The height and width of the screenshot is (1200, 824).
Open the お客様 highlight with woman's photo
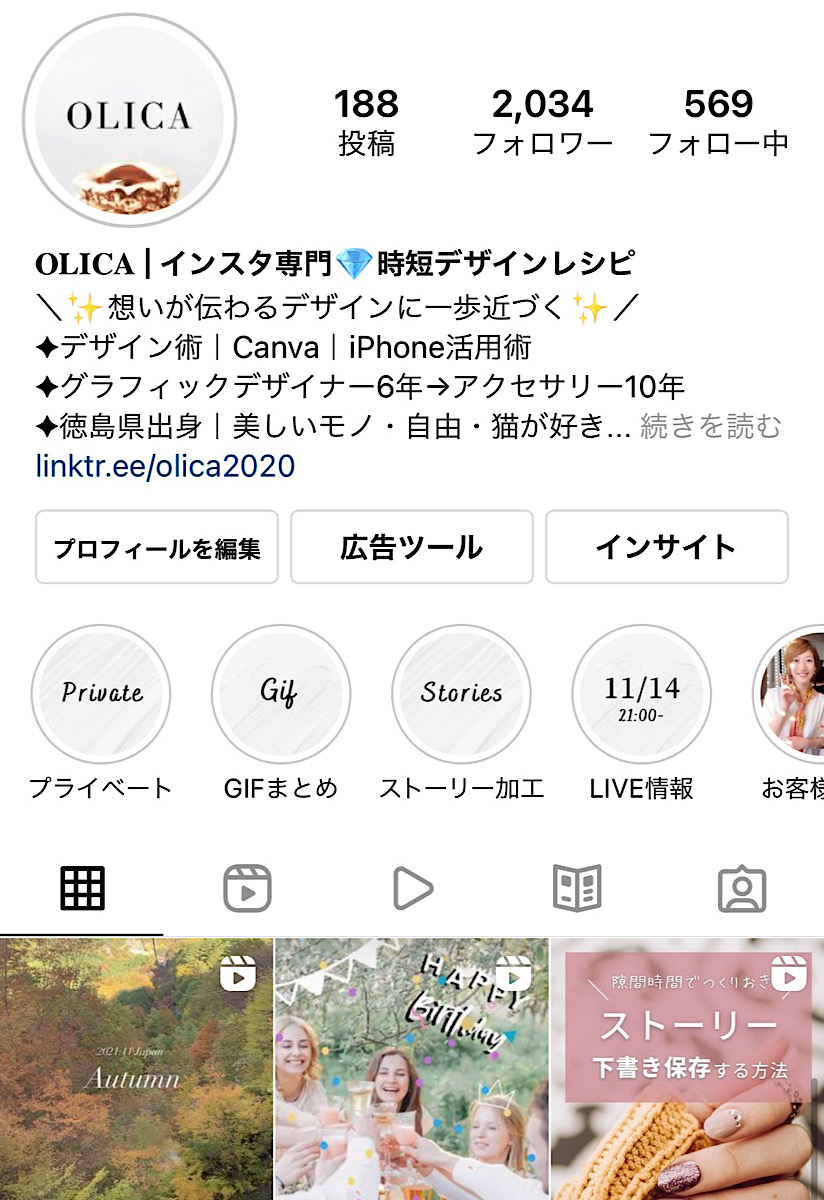click(x=792, y=694)
